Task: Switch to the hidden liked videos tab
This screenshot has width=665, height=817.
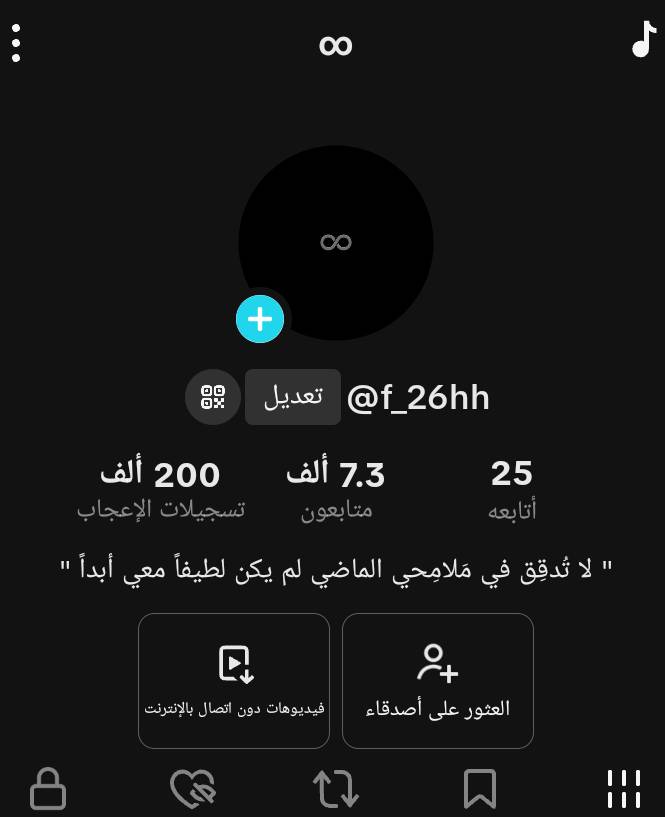Action: click(193, 789)
